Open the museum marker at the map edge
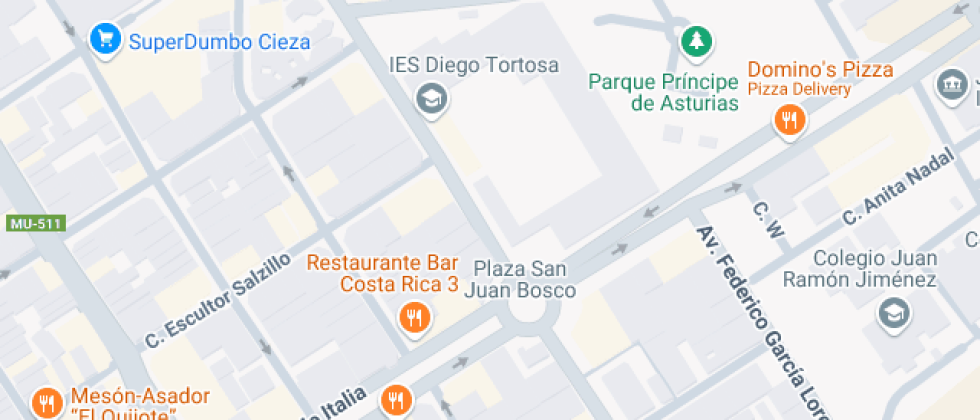This screenshot has height=420, width=980. point(952,86)
